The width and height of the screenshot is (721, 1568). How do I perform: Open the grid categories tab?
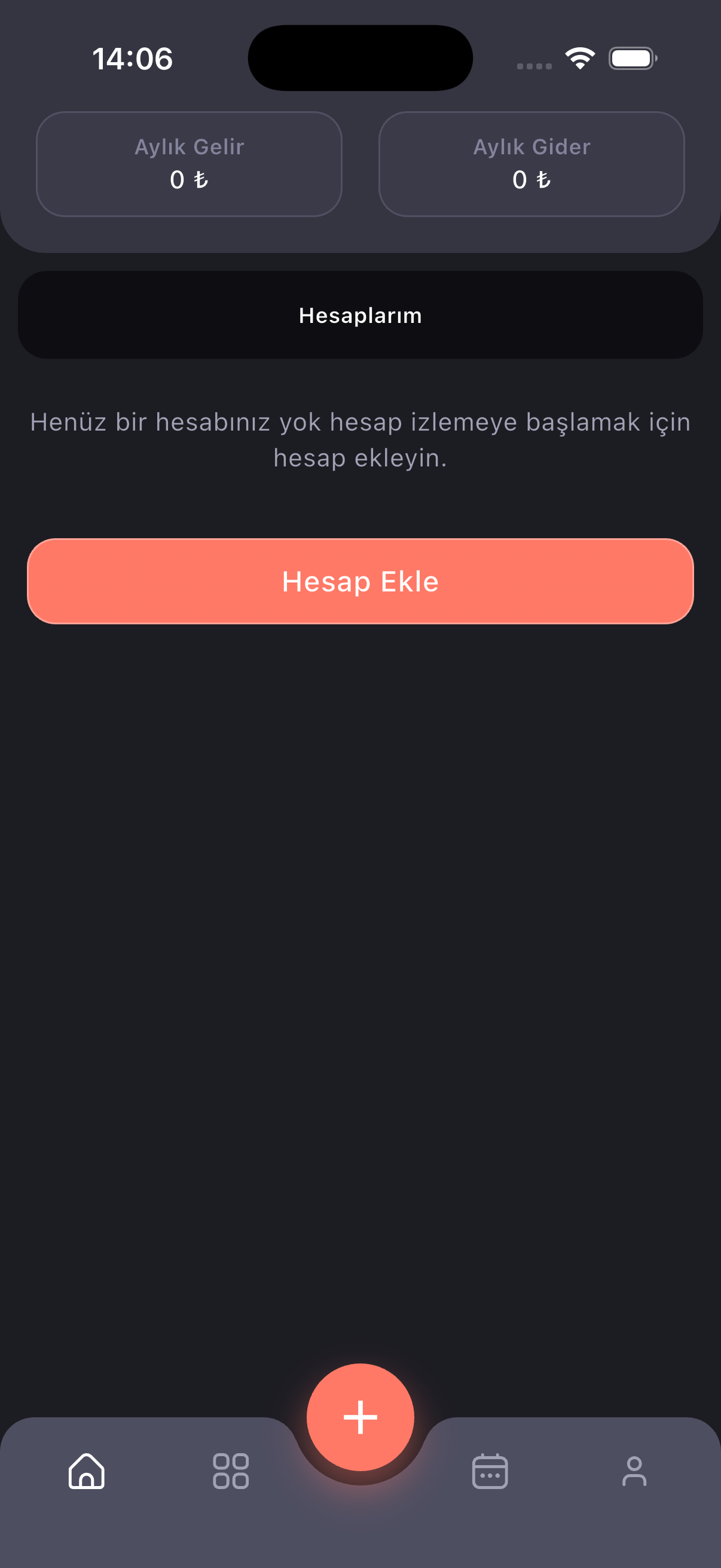231,1471
